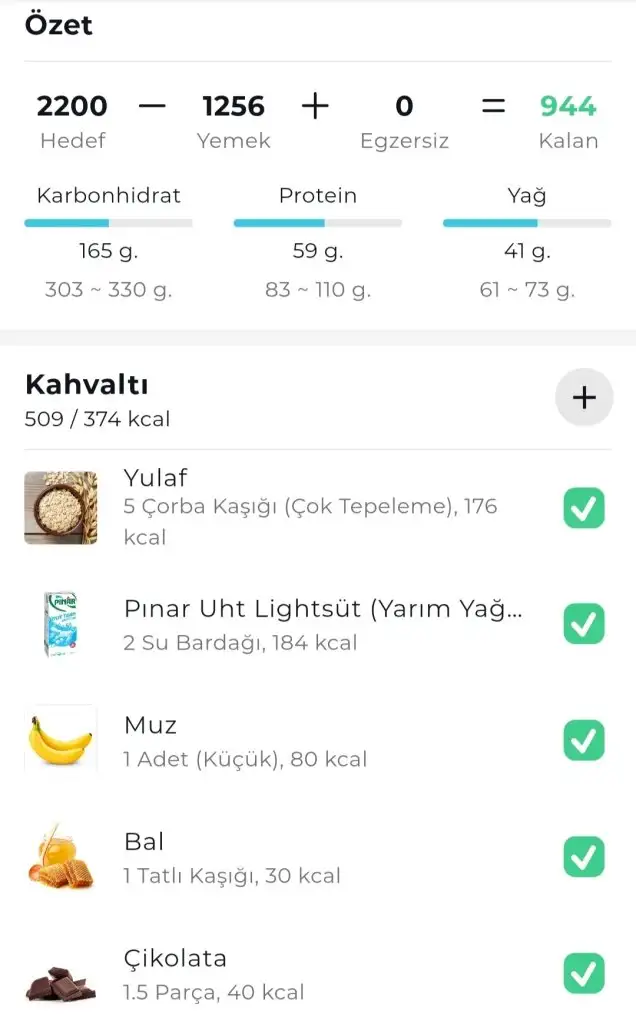Uncheck the Pınar Uht Lightsüt checkbox
Viewport: 636px width, 1024px height.
[584, 624]
